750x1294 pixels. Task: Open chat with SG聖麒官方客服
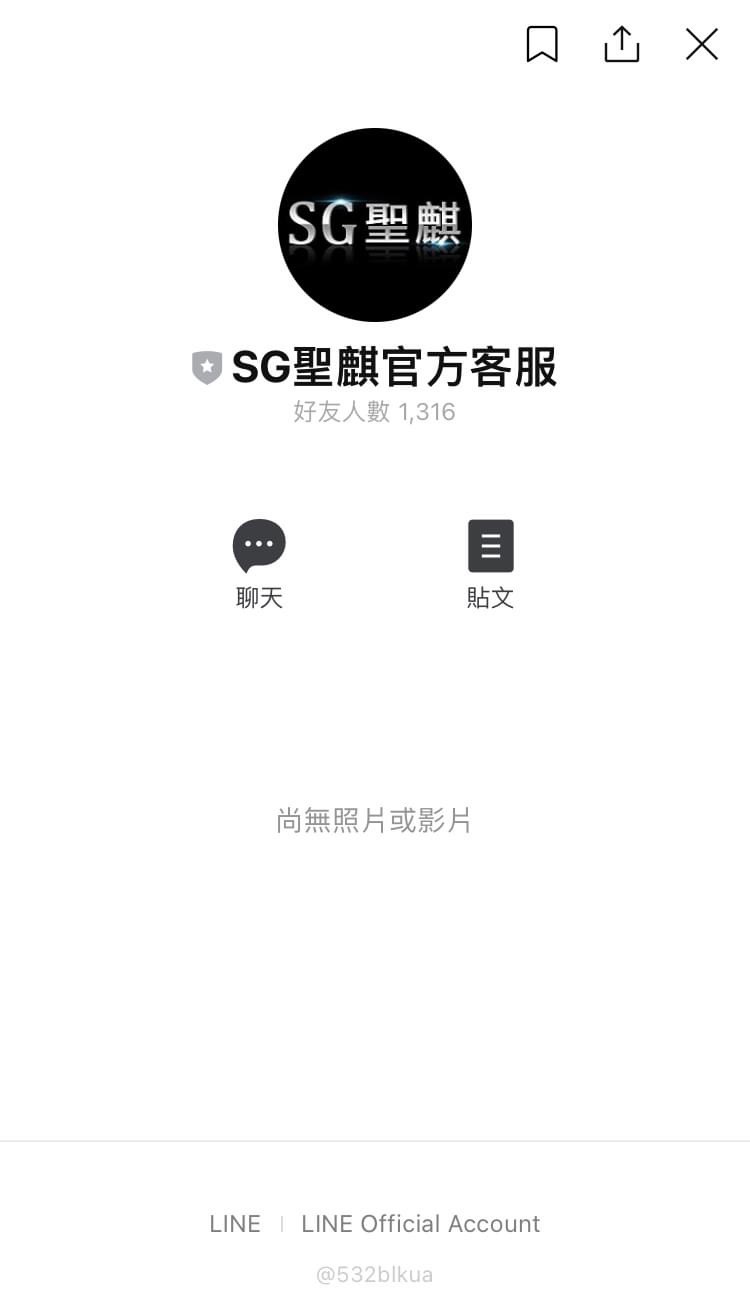point(259,564)
